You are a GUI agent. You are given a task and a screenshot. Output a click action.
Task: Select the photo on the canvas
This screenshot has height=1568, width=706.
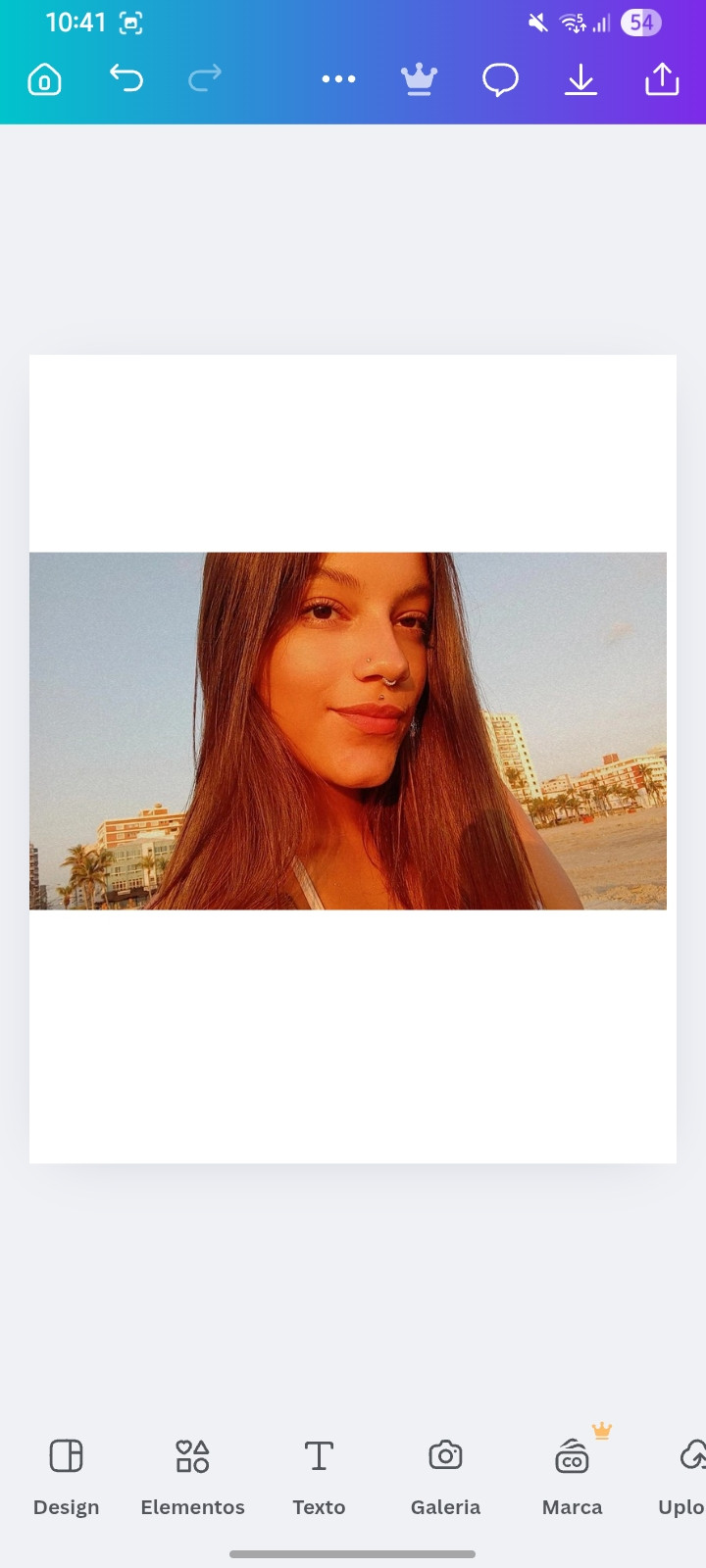click(x=348, y=731)
